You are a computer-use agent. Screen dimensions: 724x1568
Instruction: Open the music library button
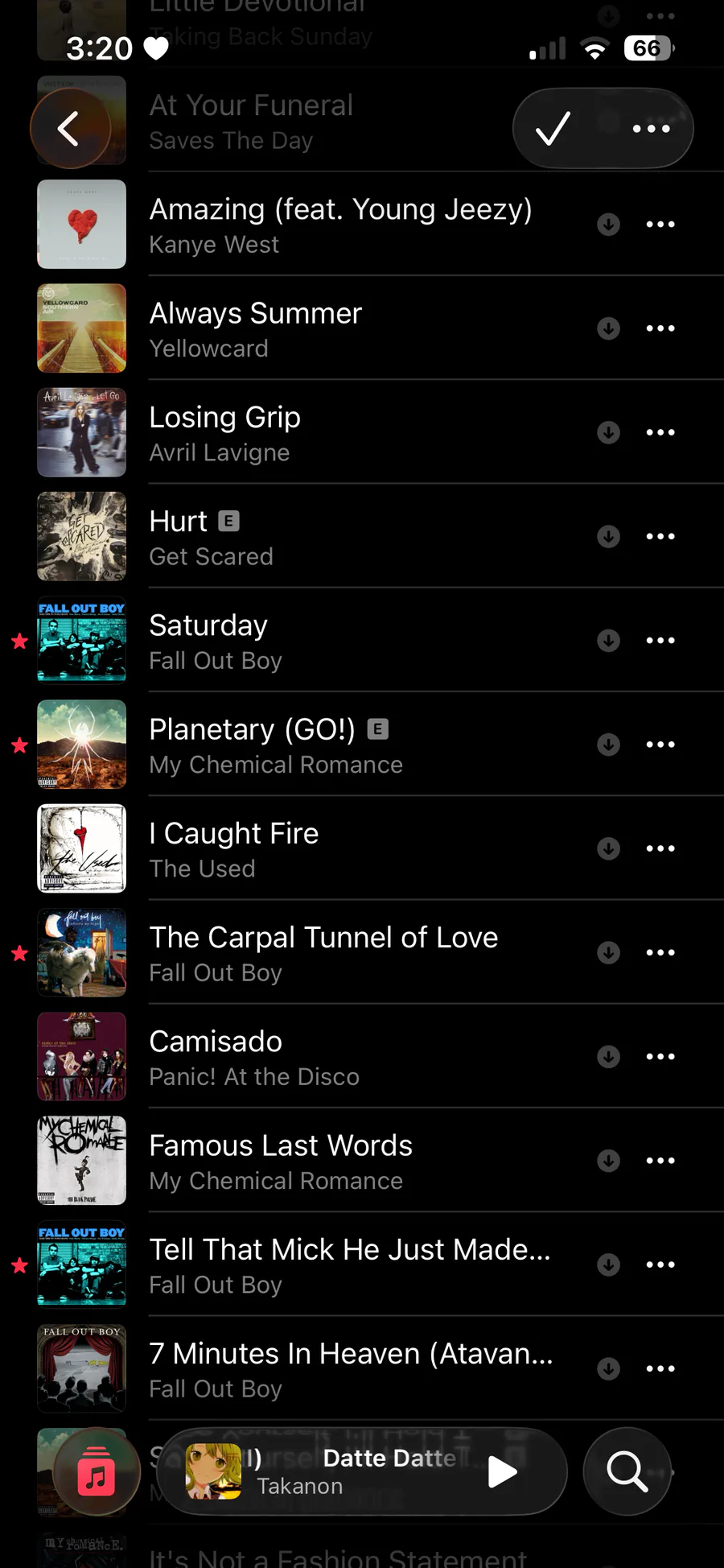point(97,1472)
